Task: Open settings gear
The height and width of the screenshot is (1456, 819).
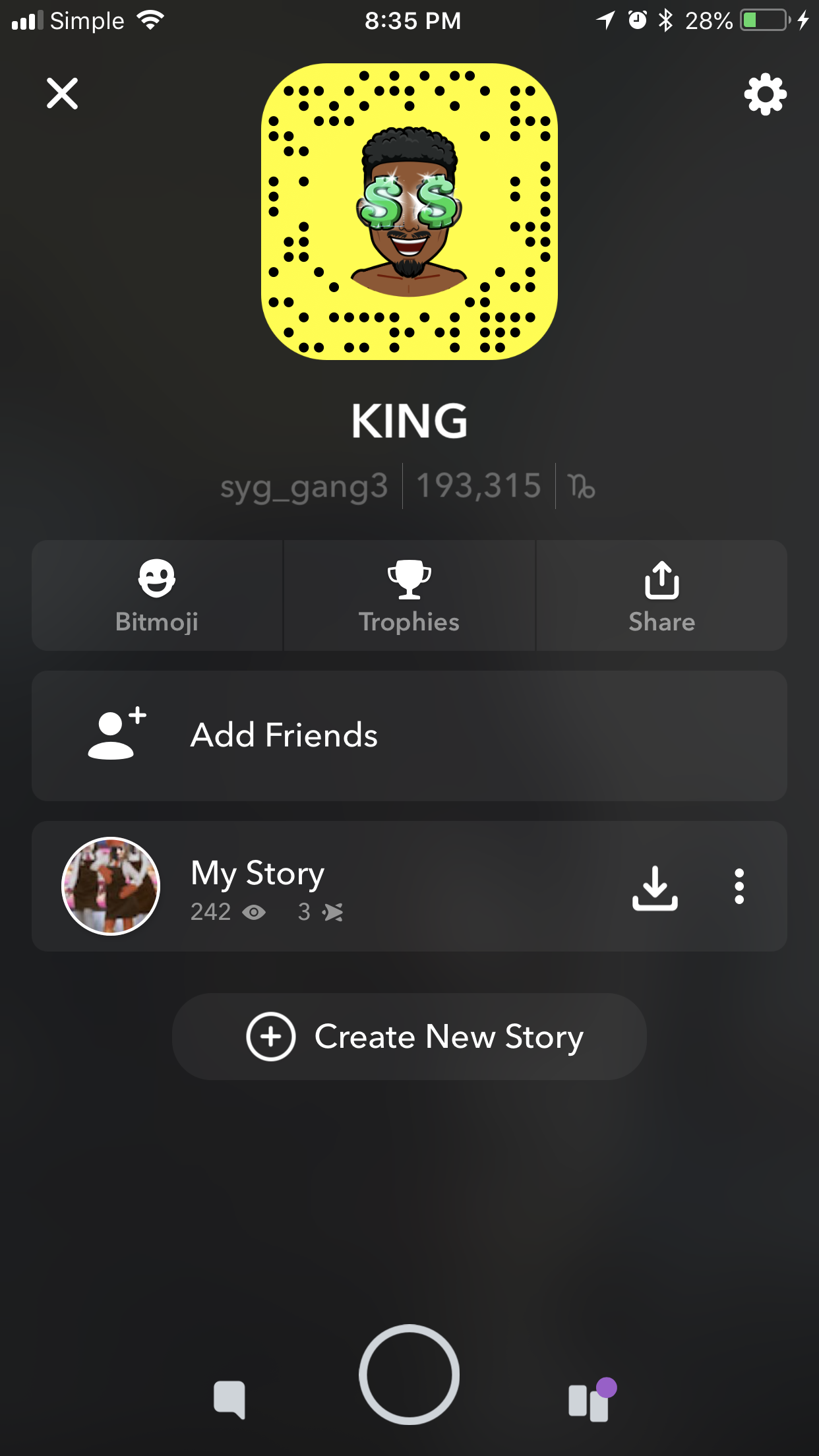Action: [x=765, y=94]
